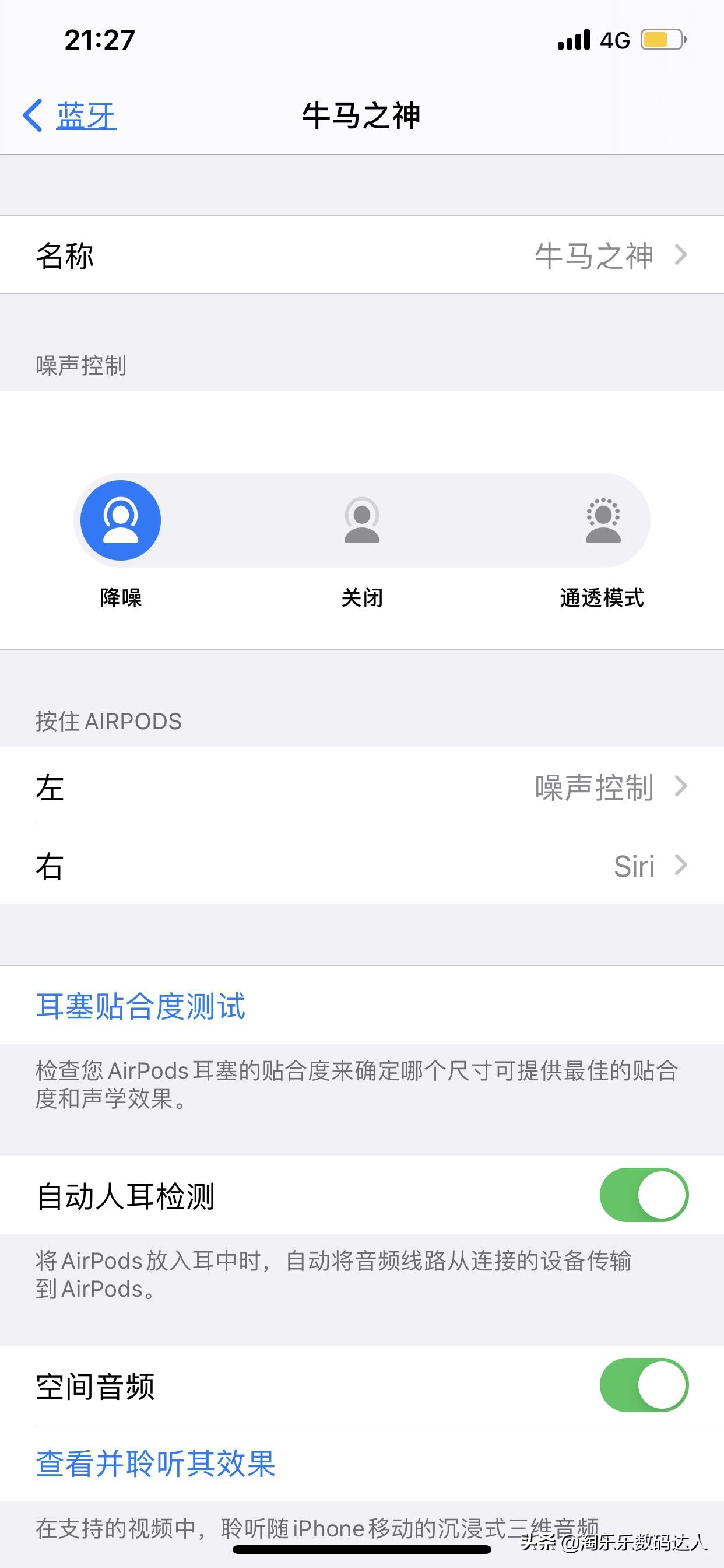The width and height of the screenshot is (724, 1568).
Task: Select the 通透模式 transparency icon
Action: [x=603, y=519]
